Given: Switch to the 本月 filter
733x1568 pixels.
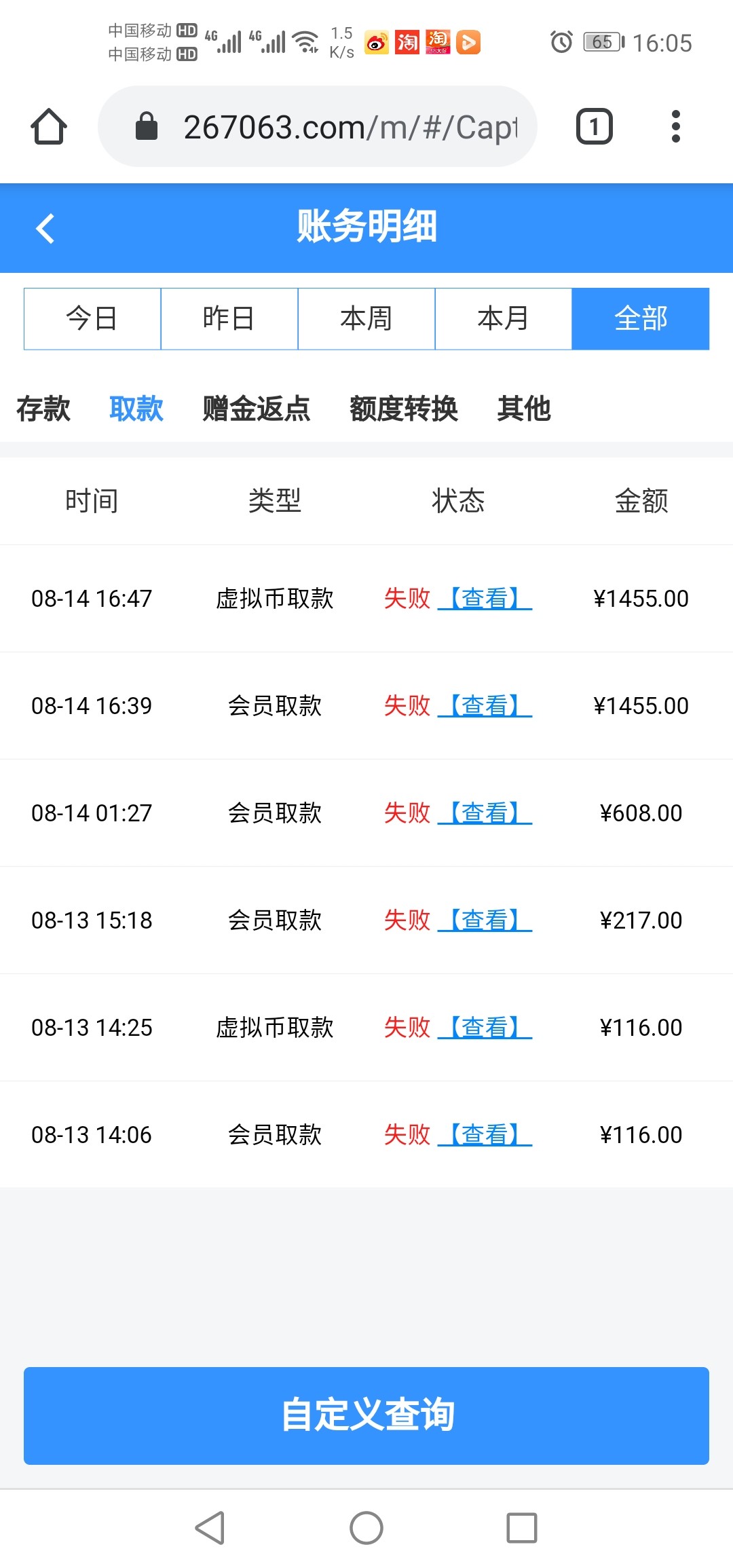Looking at the screenshot, I should [x=504, y=318].
